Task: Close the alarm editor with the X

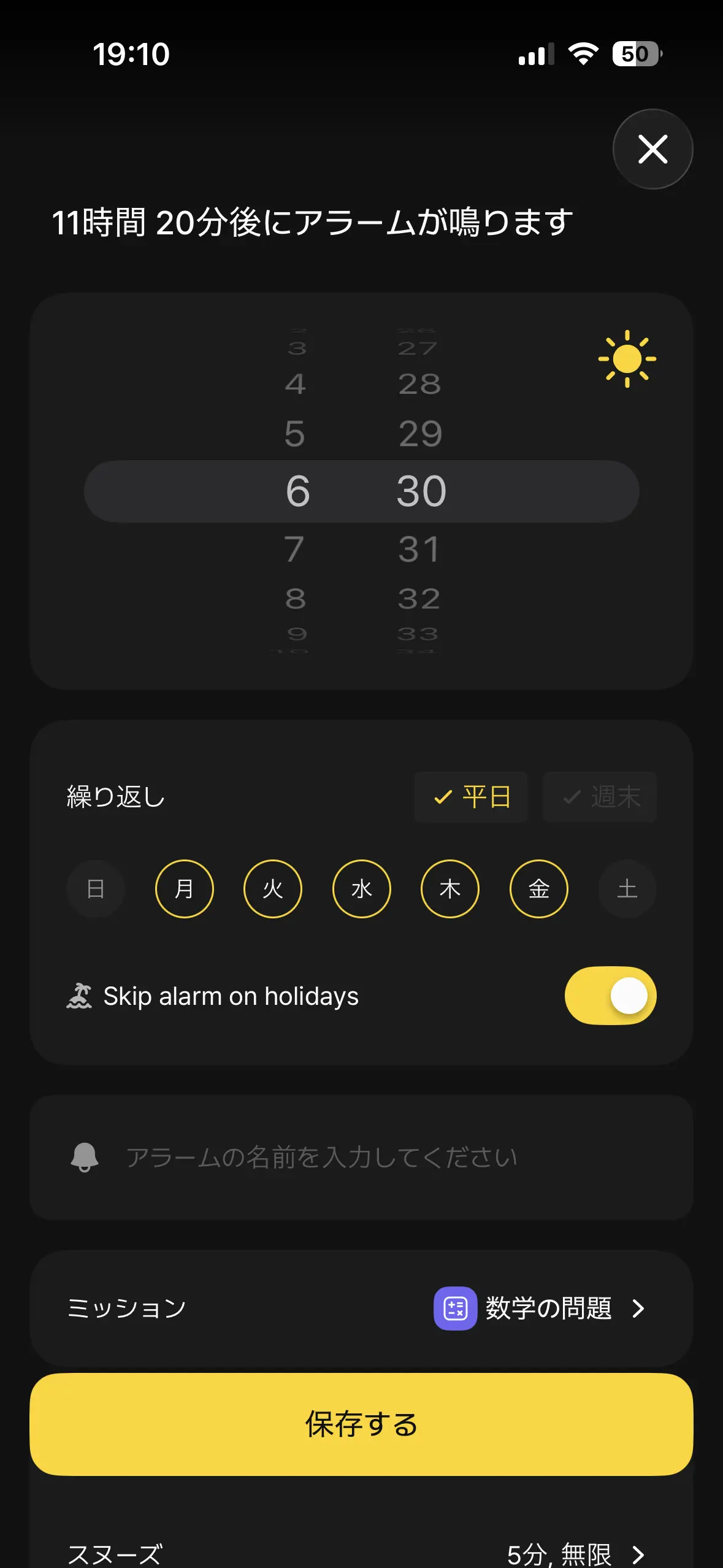Action: [x=652, y=149]
